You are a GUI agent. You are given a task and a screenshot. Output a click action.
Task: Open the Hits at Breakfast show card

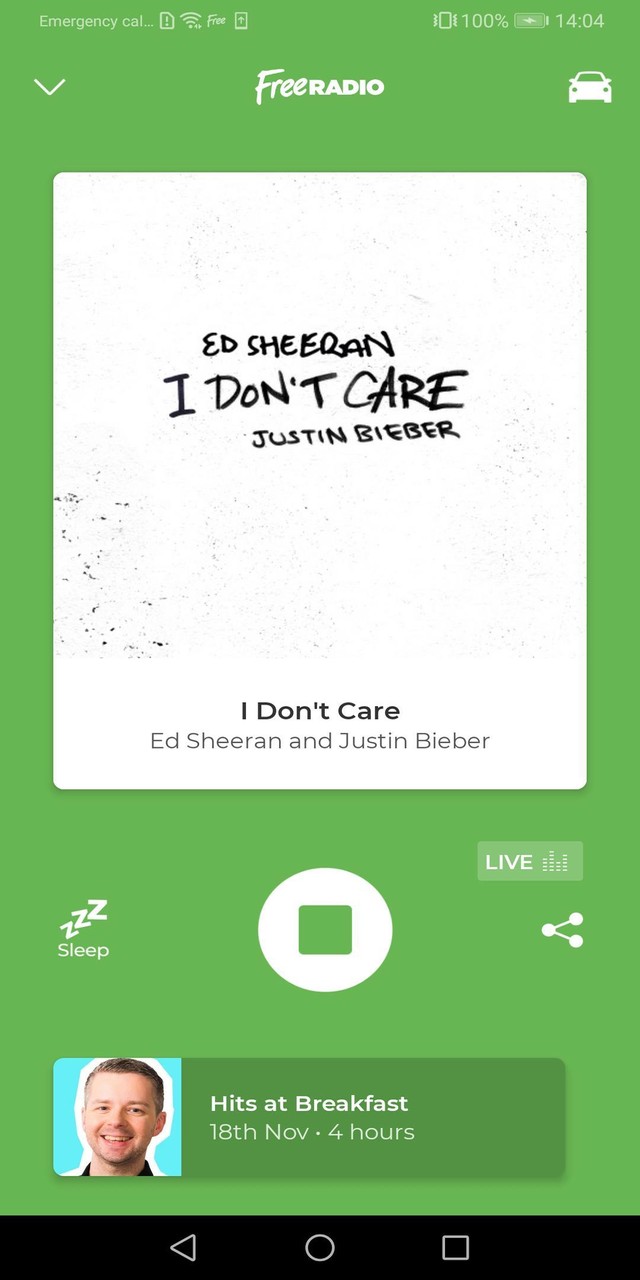309,1117
